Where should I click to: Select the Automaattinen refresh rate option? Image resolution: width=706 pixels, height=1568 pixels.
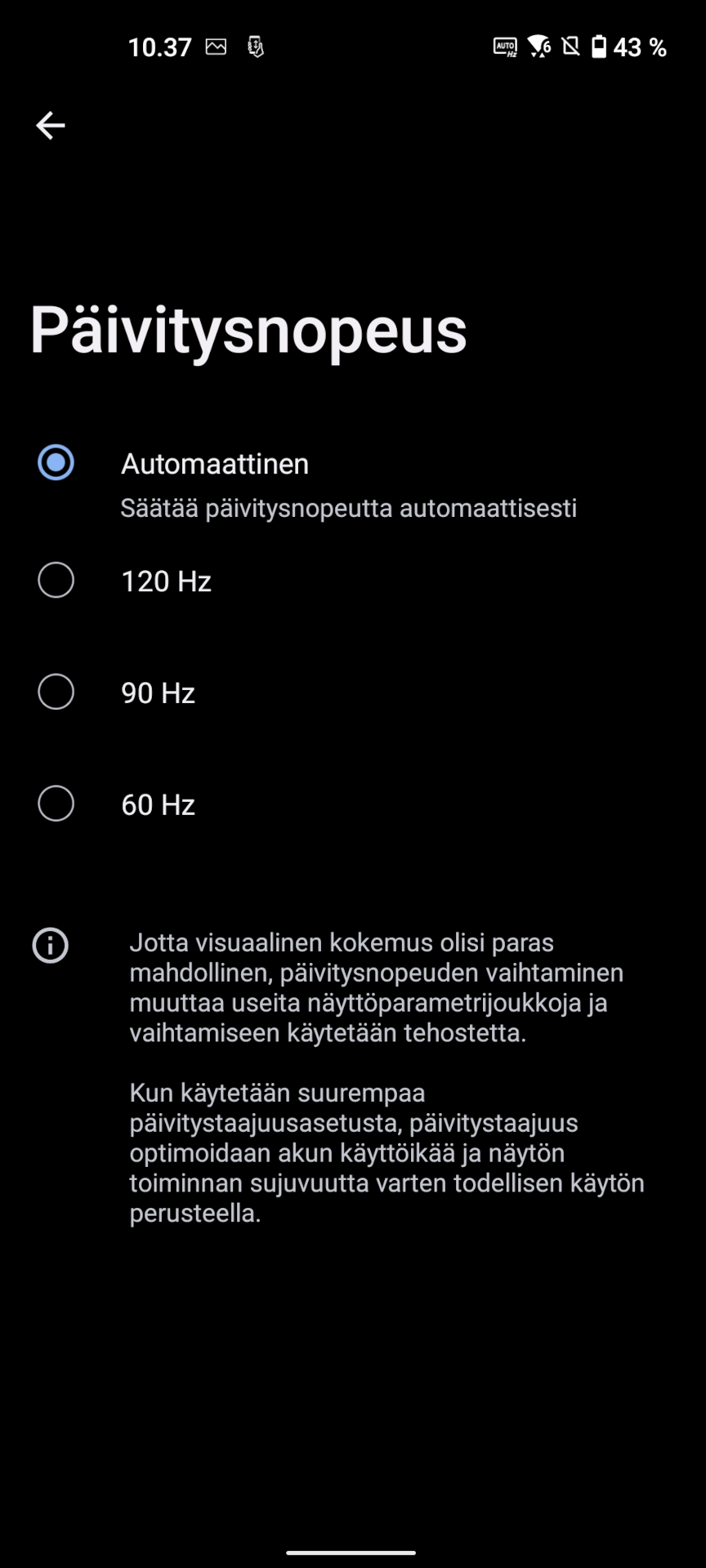tap(353, 485)
